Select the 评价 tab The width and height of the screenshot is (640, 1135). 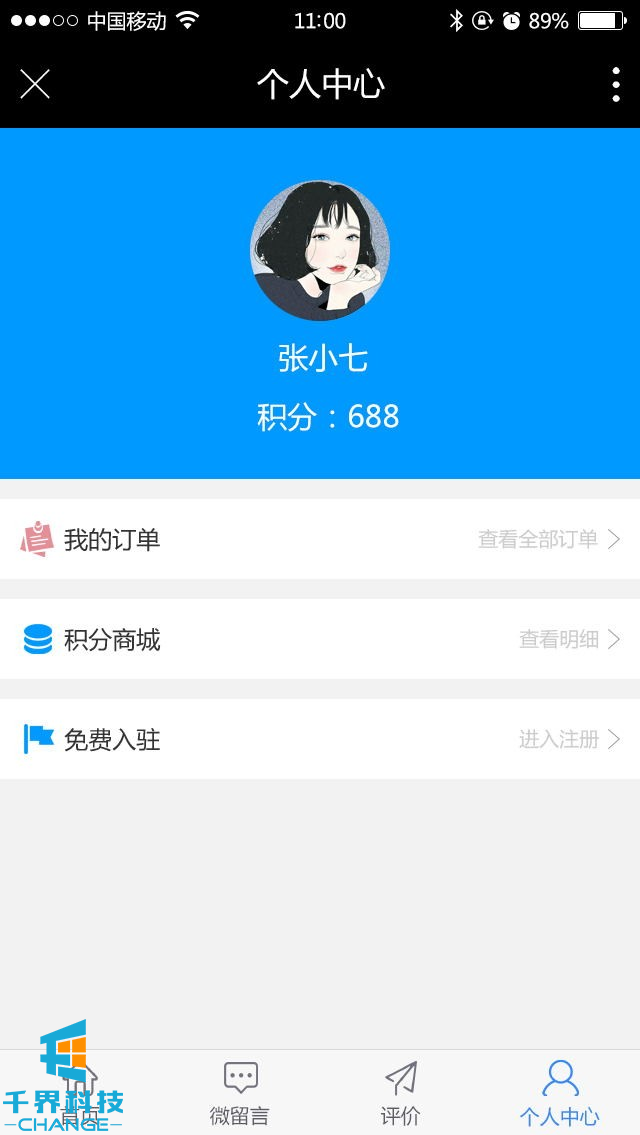pos(400,1093)
